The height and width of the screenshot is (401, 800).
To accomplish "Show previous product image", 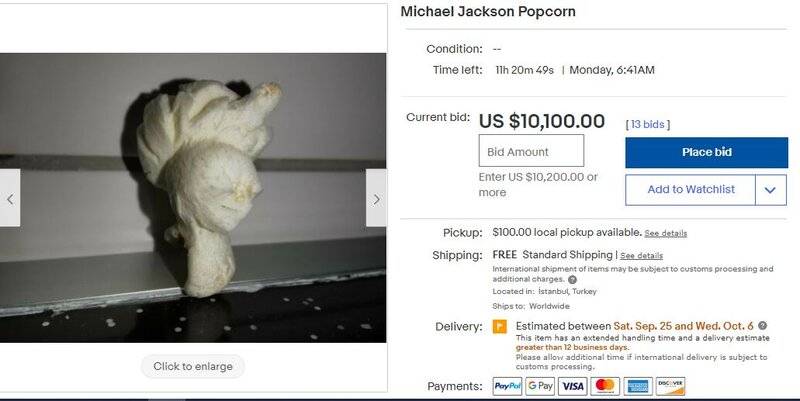I will (x=10, y=198).
